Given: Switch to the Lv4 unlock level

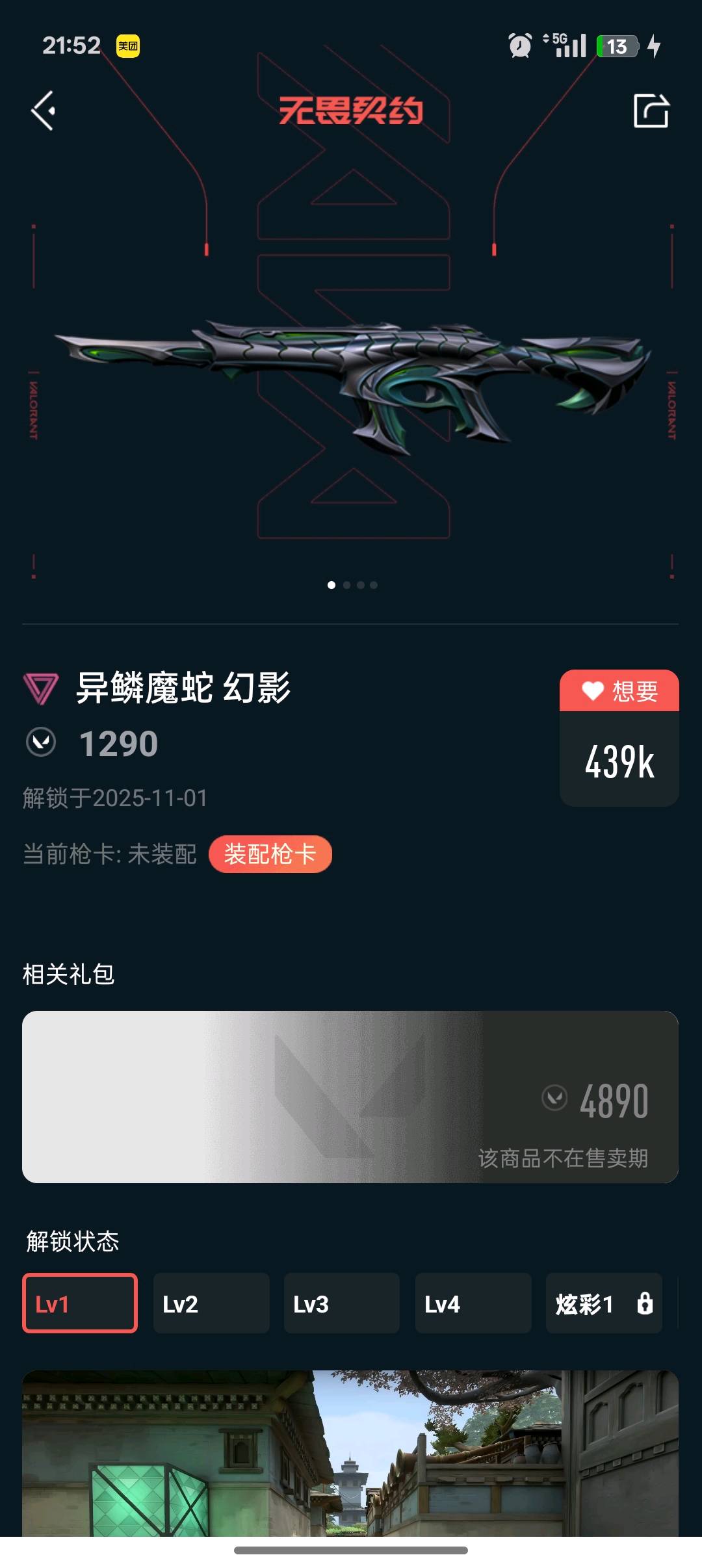Looking at the screenshot, I should click(x=473, y=1303).
